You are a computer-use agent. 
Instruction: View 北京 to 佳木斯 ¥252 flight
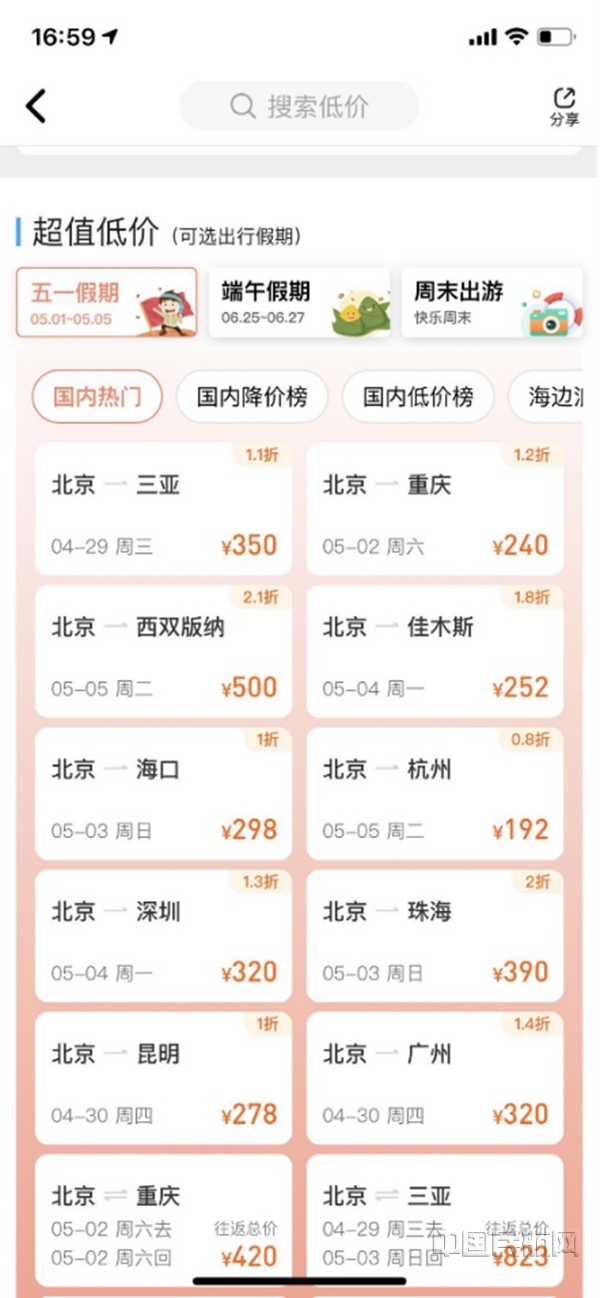click(434, 652)
